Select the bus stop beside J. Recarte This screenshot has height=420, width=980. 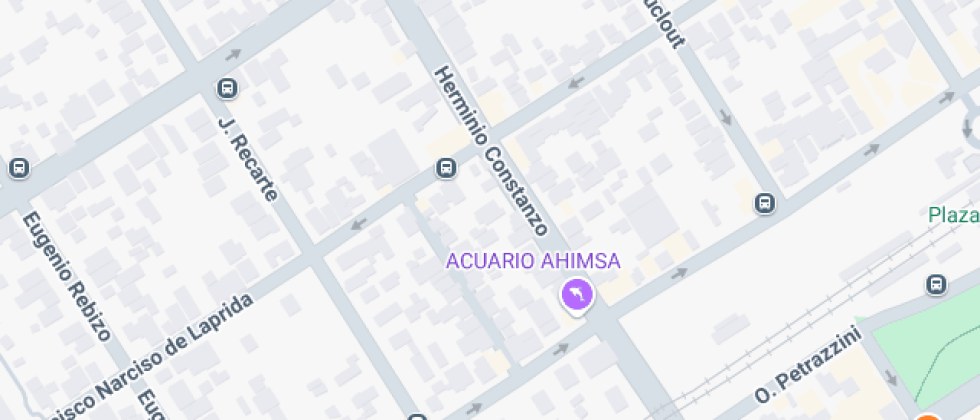coord(227,88)
